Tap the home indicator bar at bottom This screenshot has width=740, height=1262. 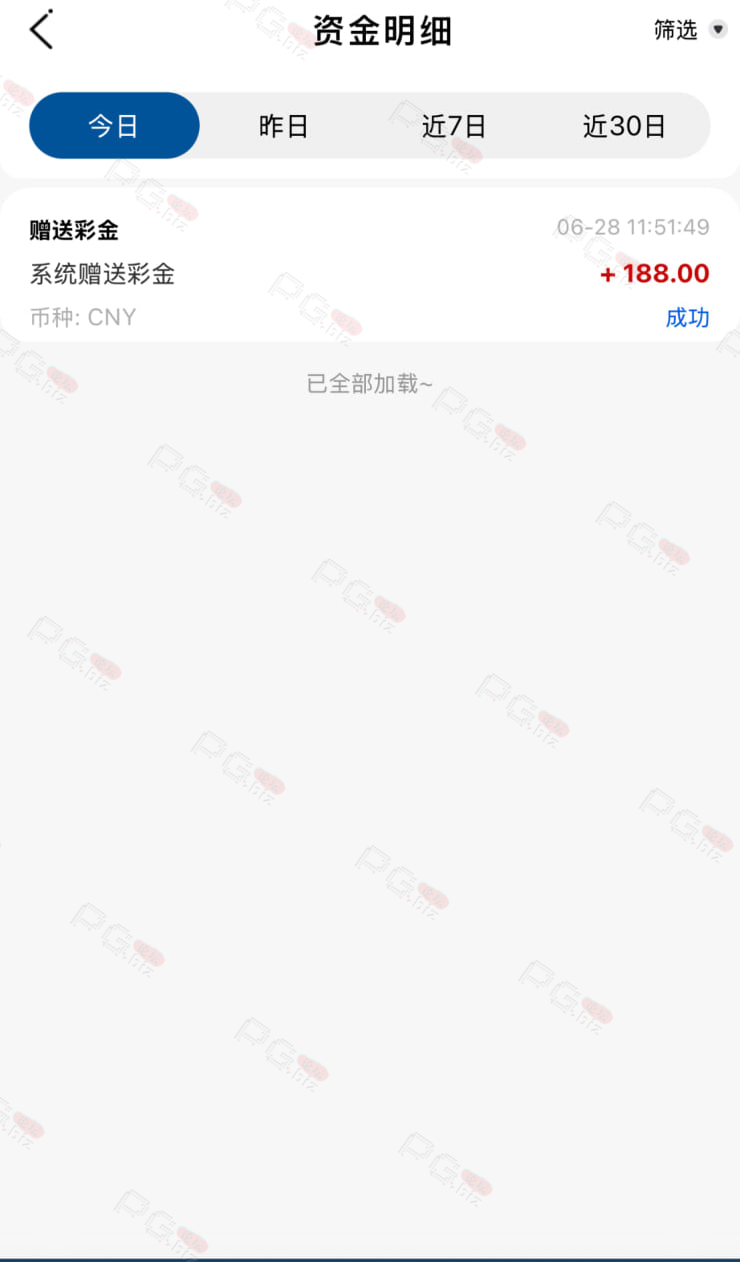point(370,1257)
